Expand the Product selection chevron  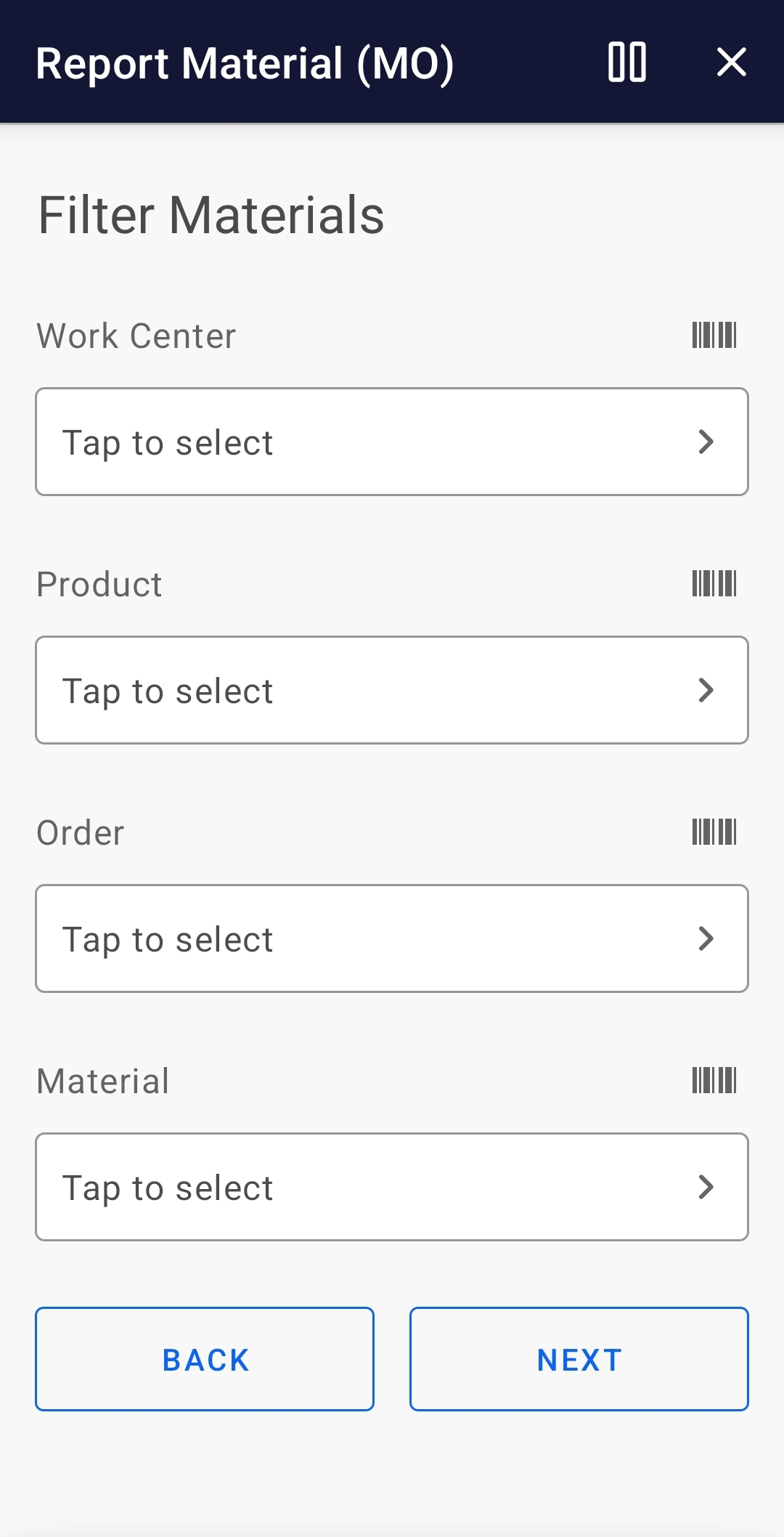706,690
